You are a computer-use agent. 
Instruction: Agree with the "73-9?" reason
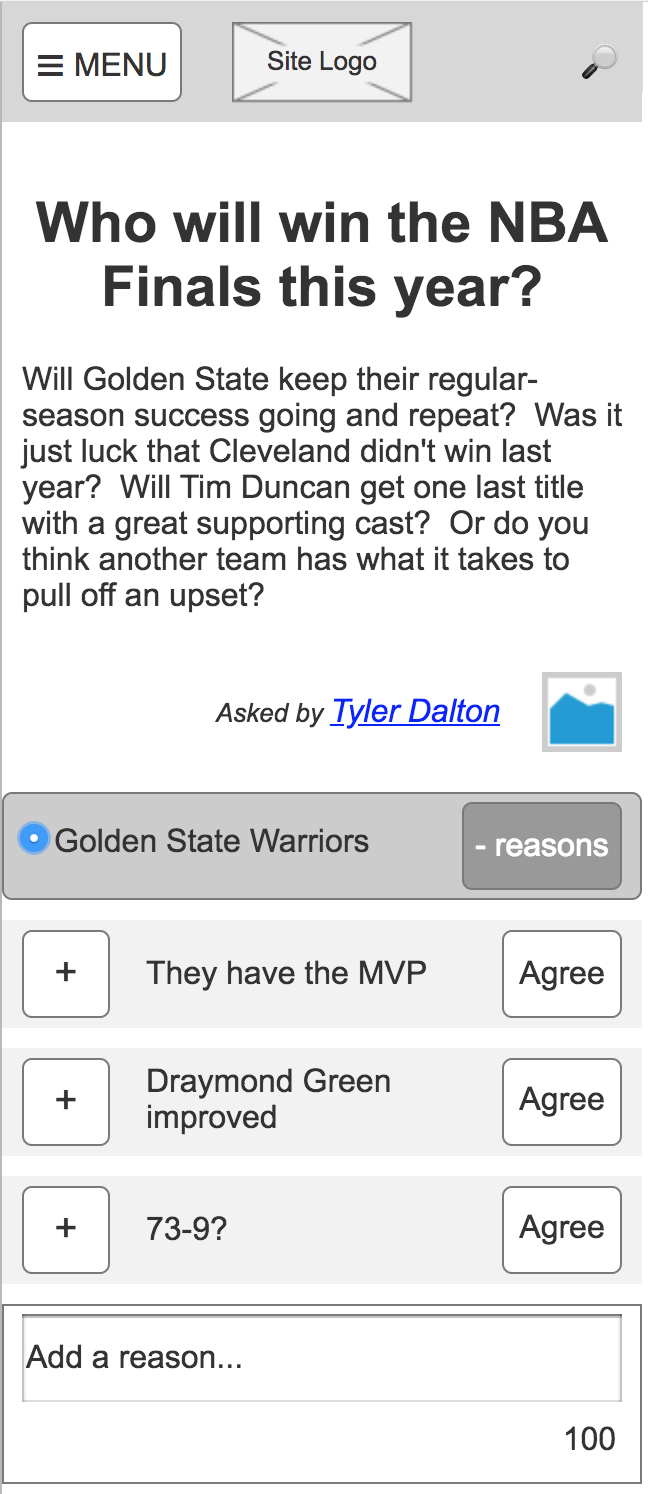561,1229
